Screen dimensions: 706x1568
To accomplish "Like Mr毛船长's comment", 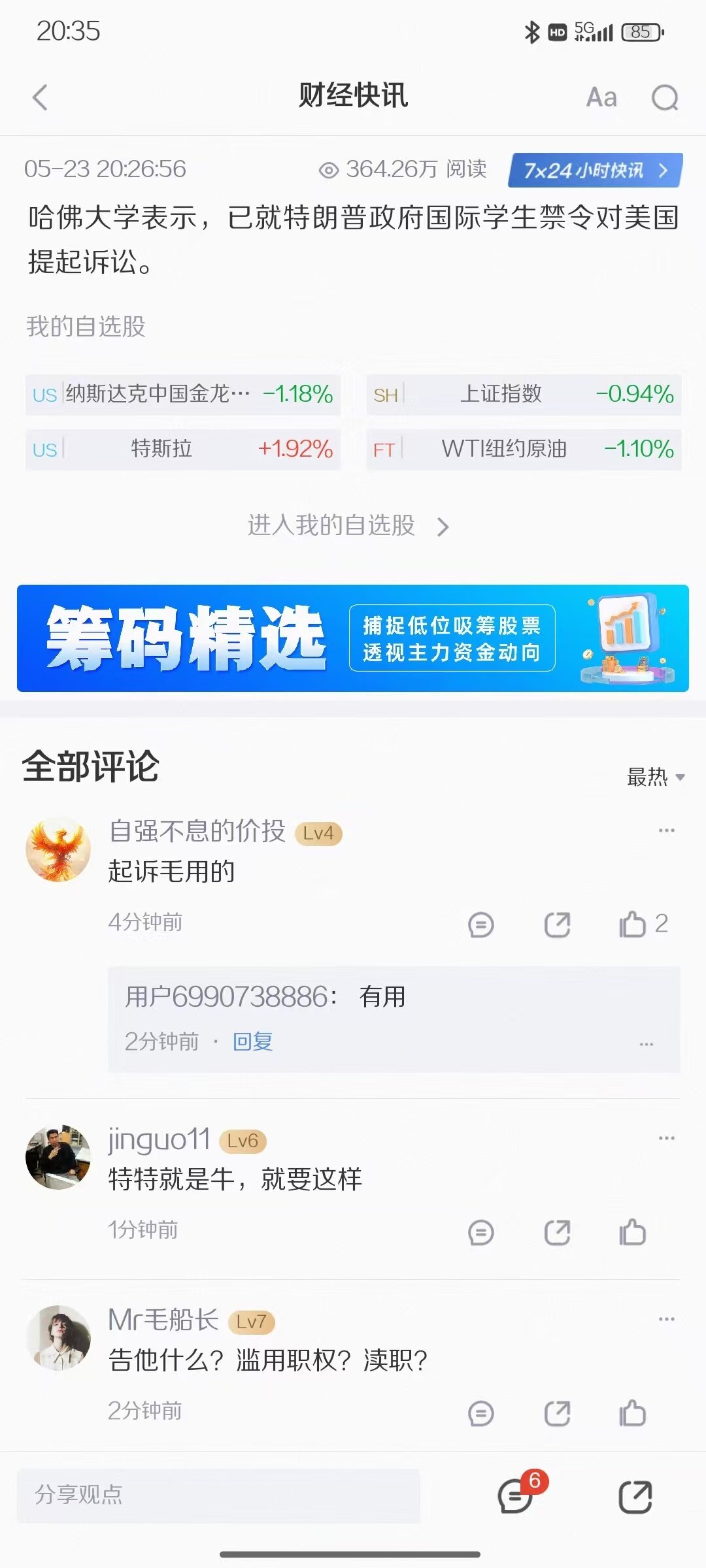I will [x=633, y=1414].
